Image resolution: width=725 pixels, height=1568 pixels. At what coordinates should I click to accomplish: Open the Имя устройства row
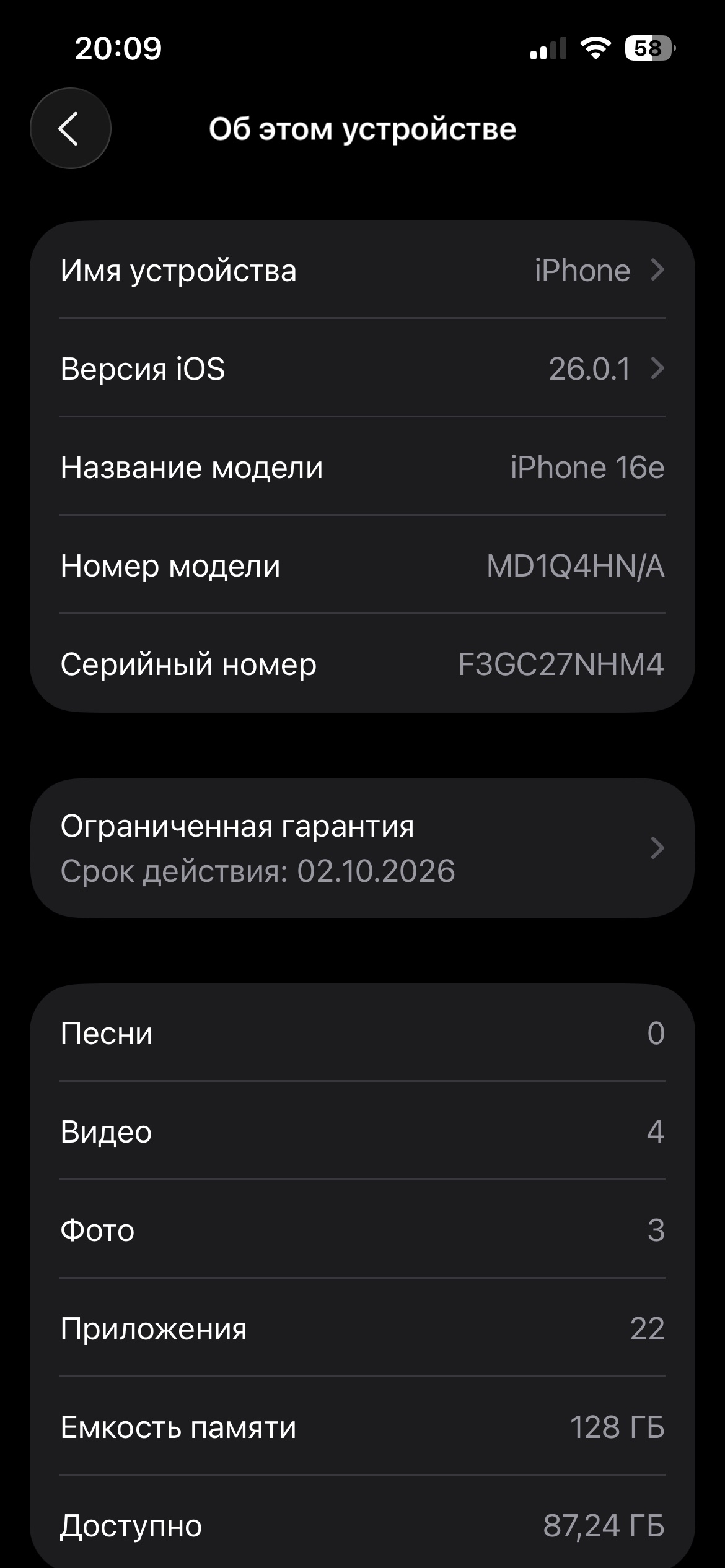362,271
